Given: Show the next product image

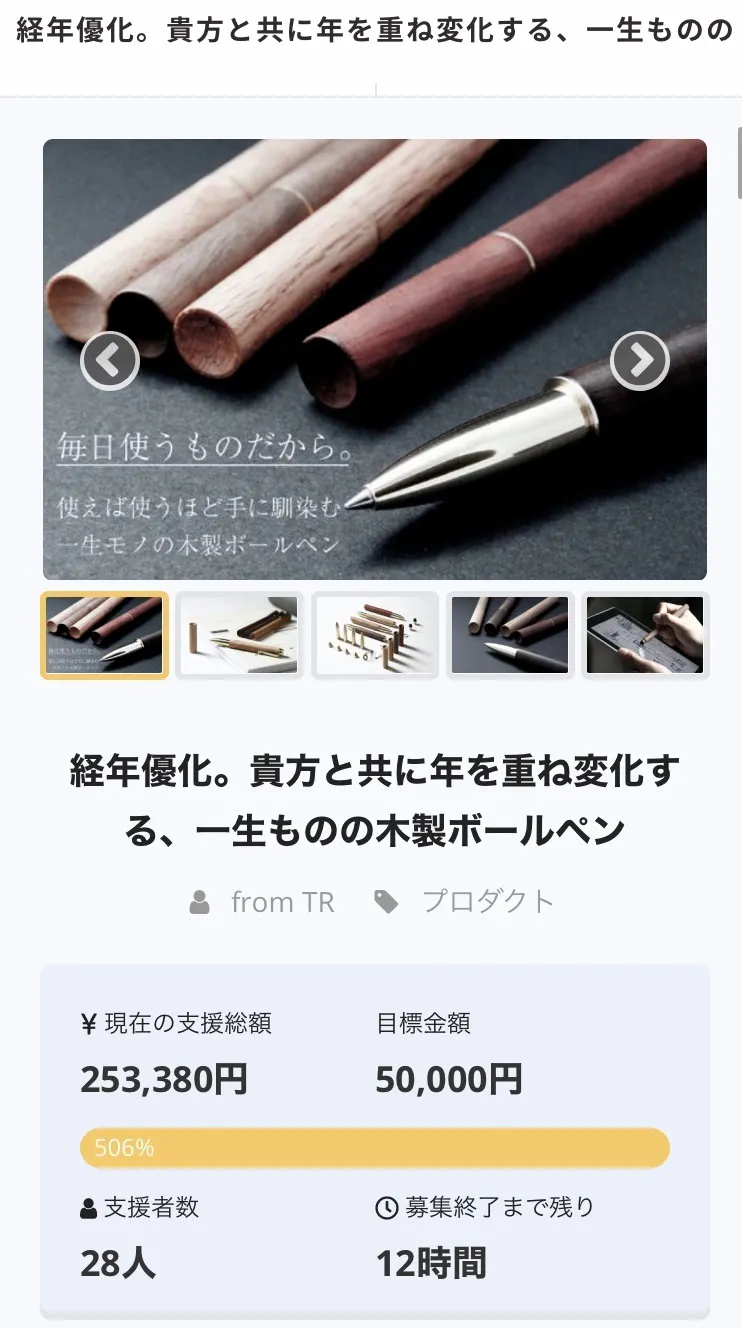Looking at the screenshot, I should coord(639,360).
